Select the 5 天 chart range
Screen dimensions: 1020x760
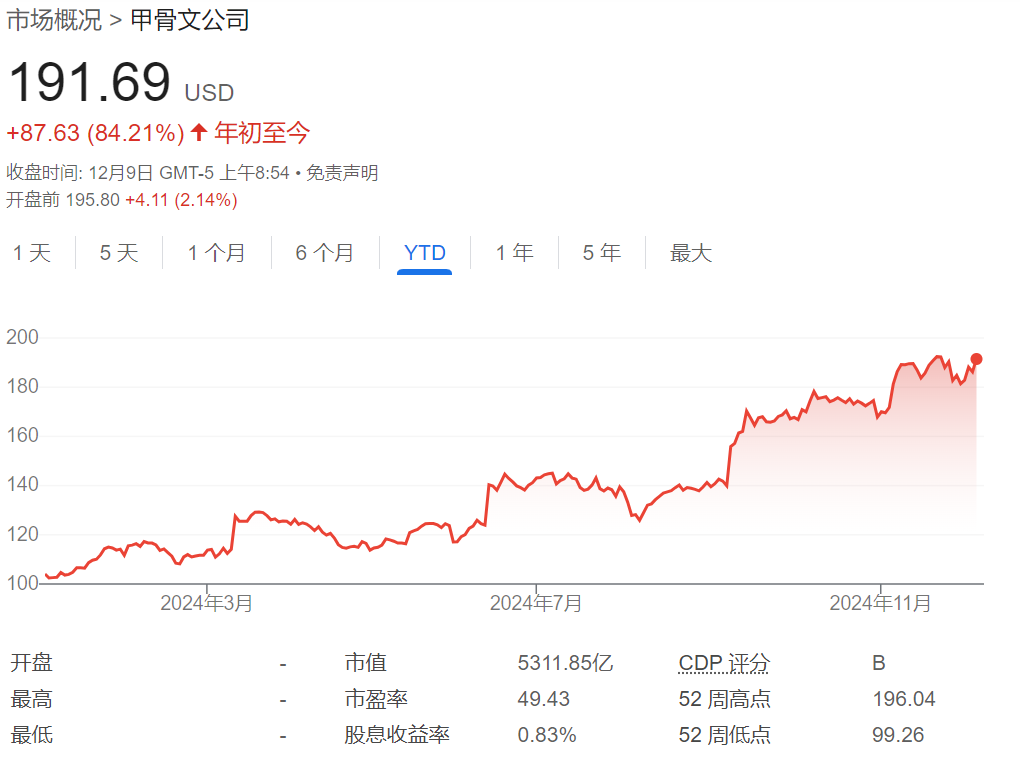click(x=119, y=253)
